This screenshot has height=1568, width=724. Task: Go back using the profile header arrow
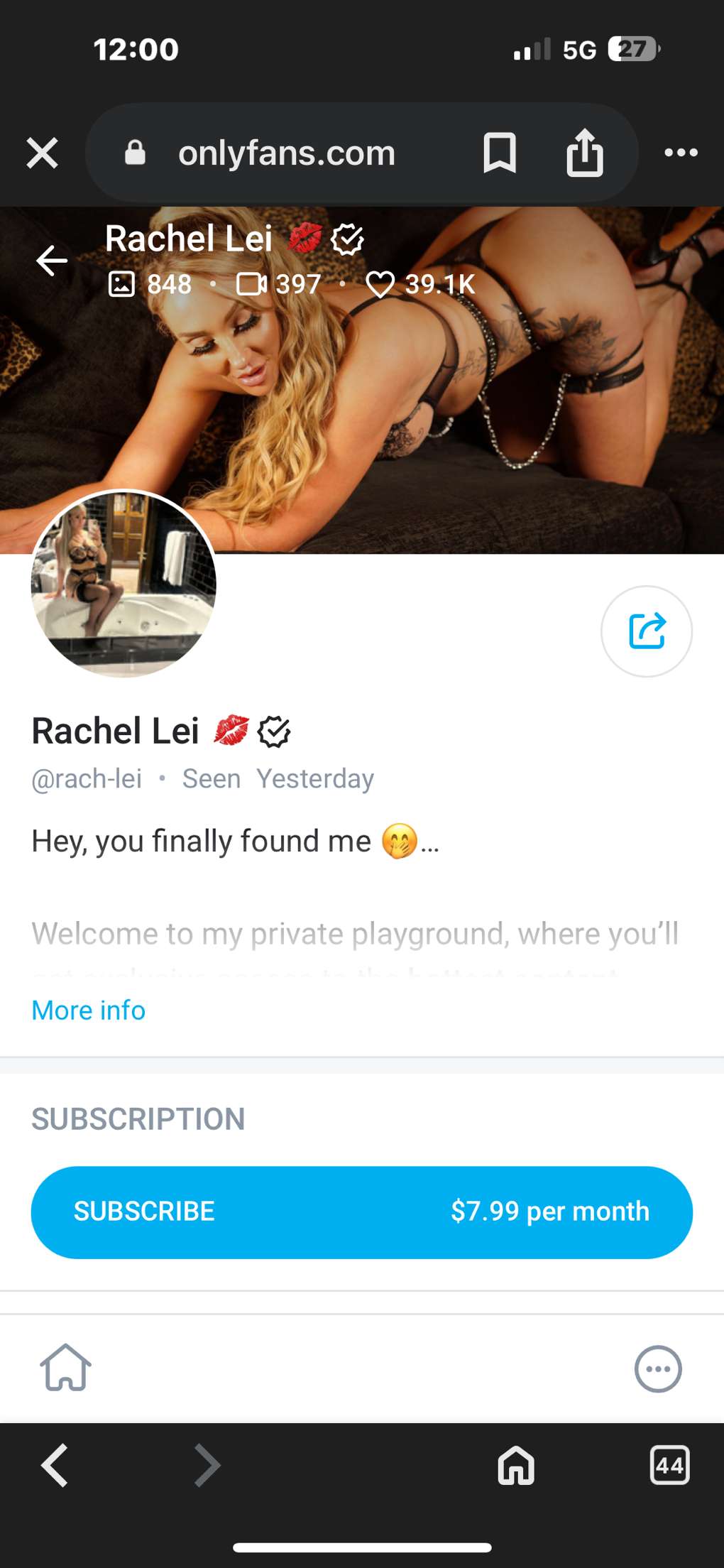click(x=52, y=261)
